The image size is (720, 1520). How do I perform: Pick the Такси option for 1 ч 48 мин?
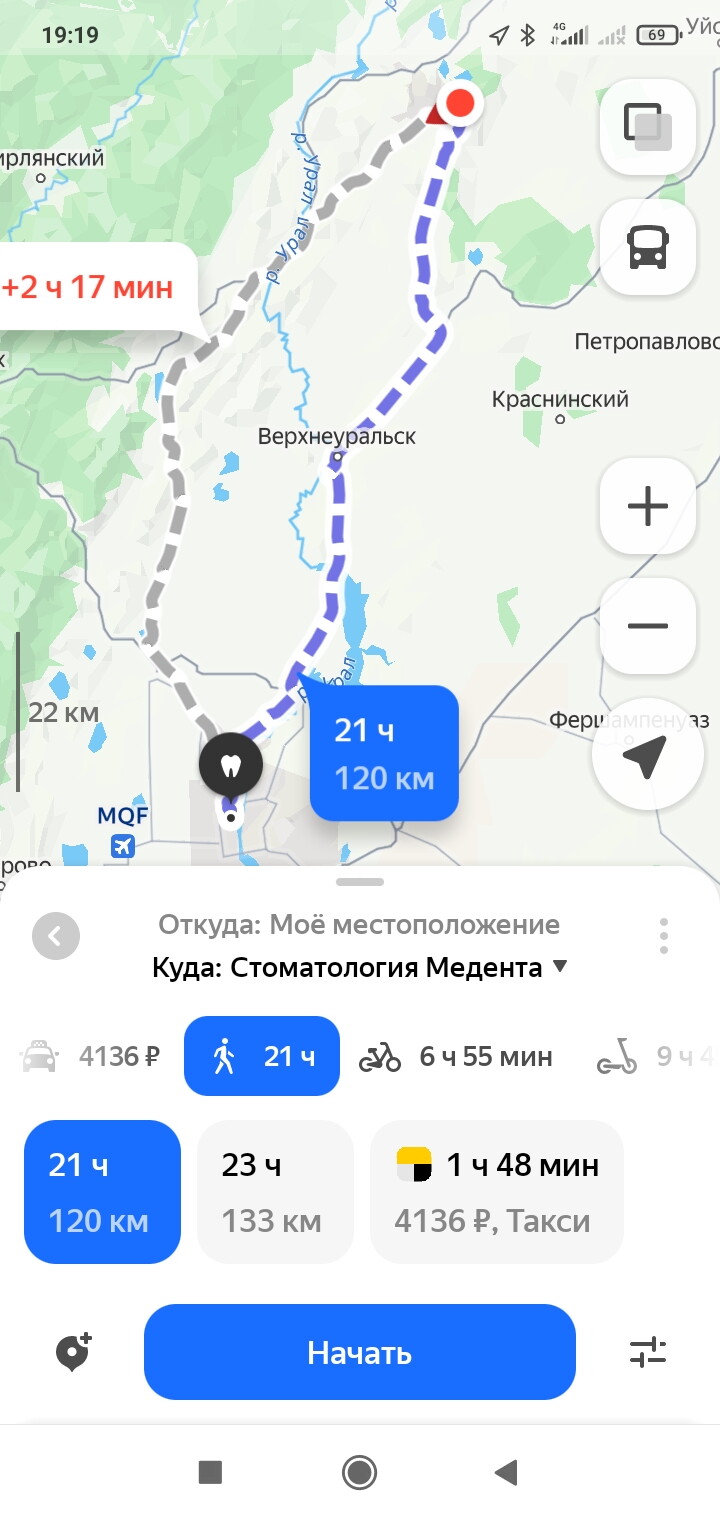pos(497,1192)
